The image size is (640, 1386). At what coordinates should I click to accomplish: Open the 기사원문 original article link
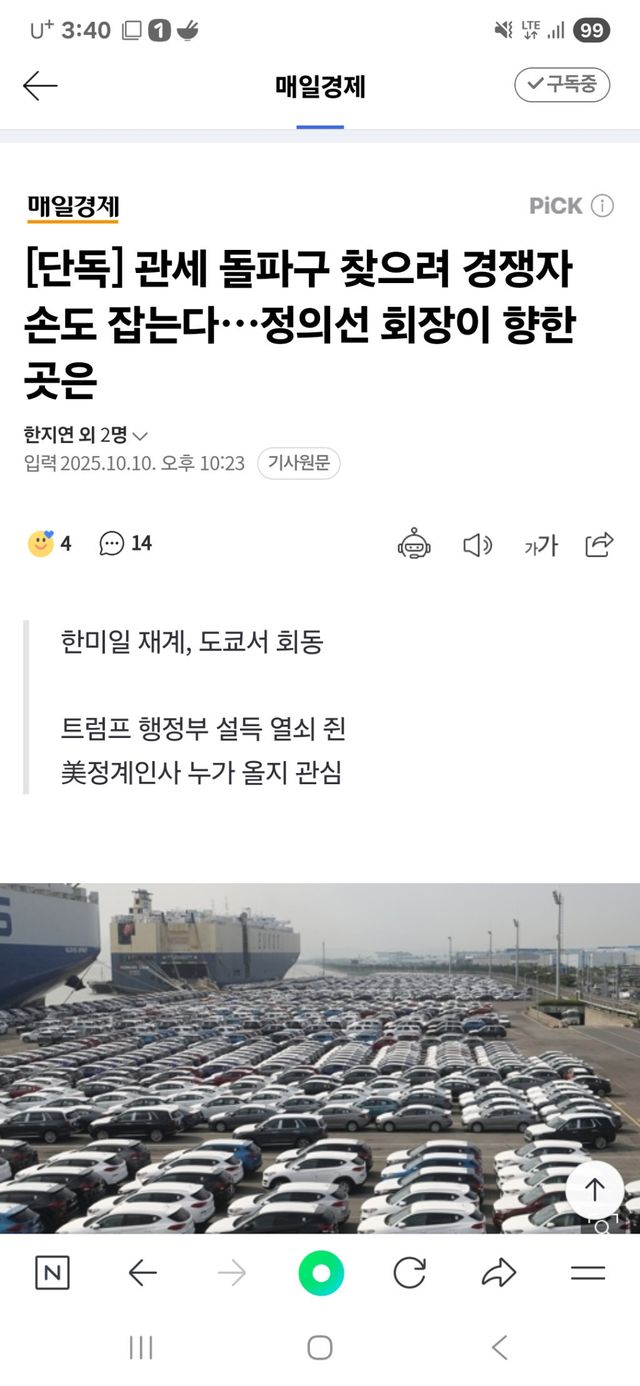click(298, 464)
